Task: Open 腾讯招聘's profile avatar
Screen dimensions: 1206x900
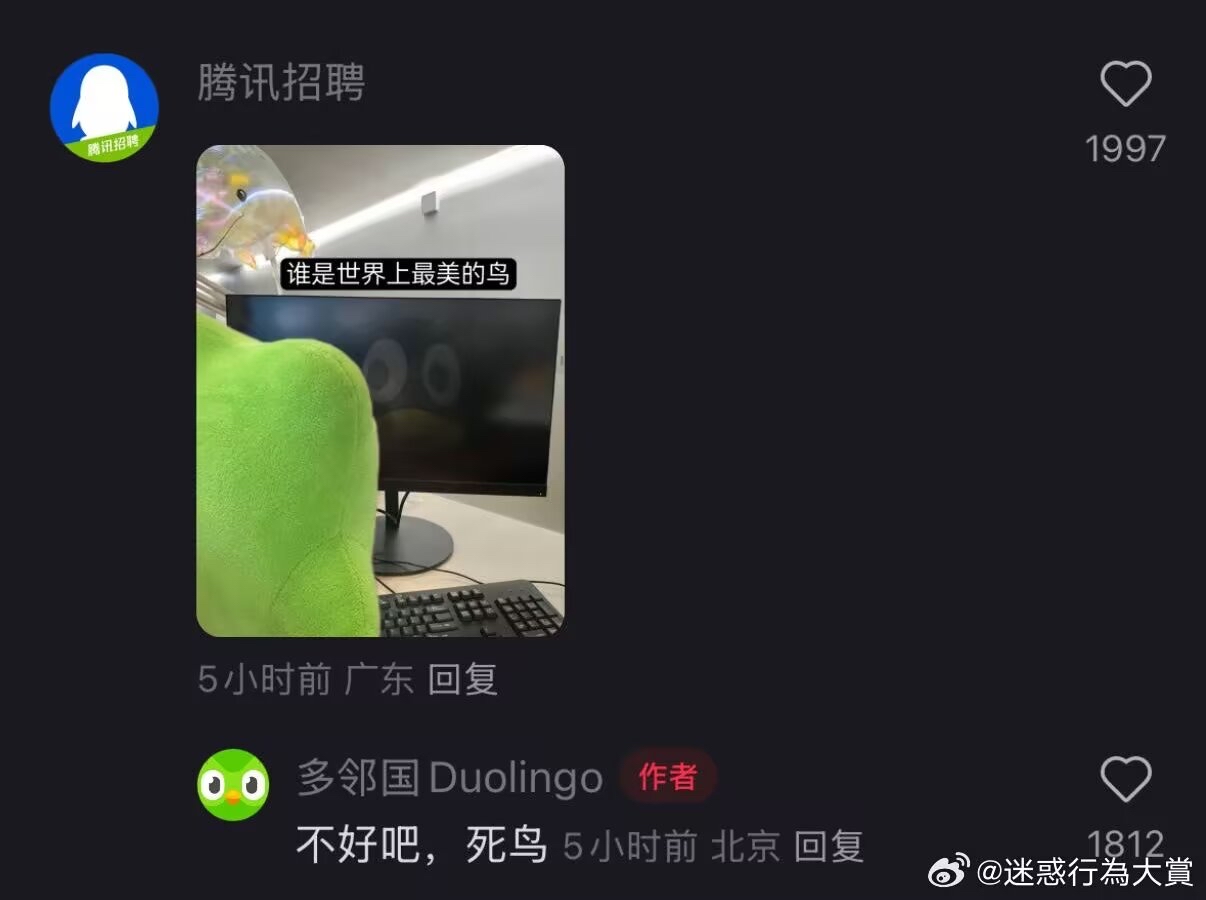Action: pyautogui.click(x=104, y=108)
